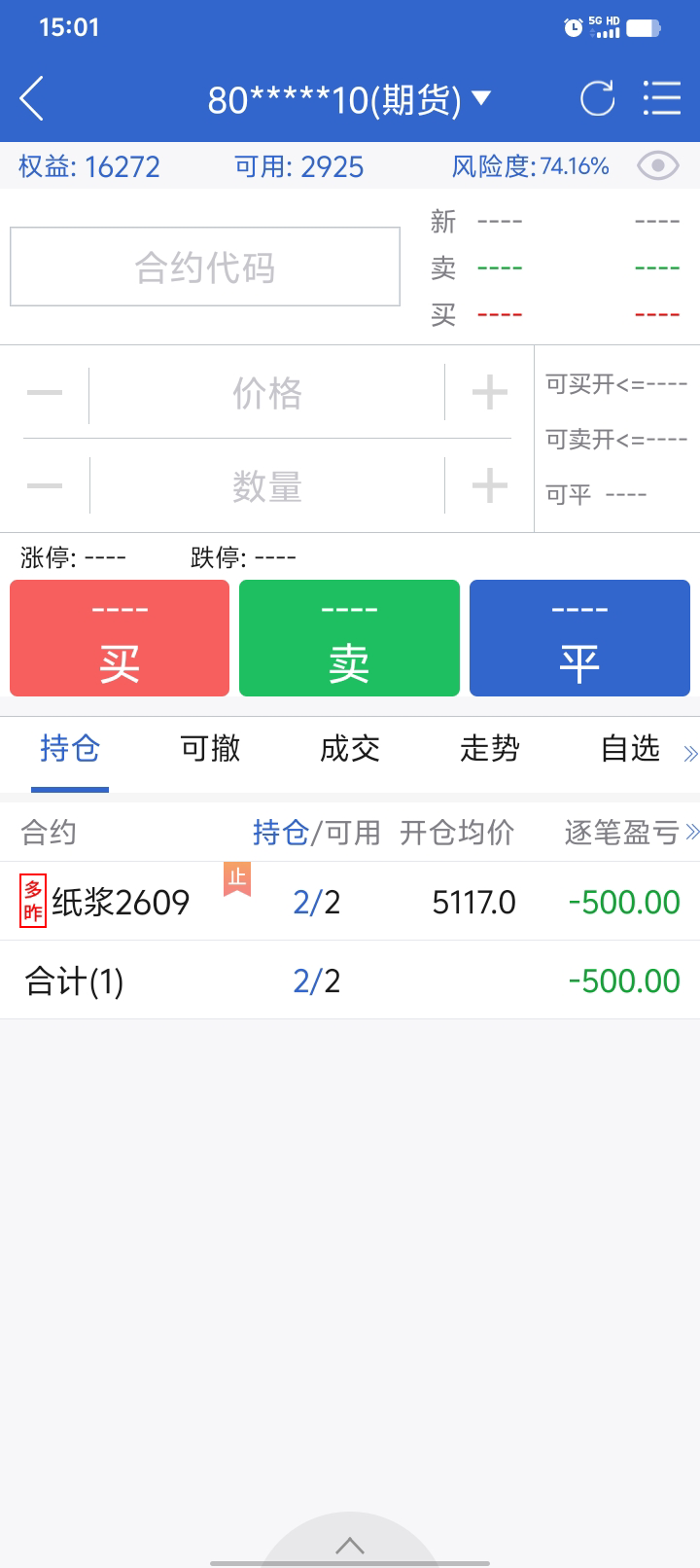This screenshot has width=700, height=1568.
Task: Increase the 价格 value
Action: click(489, 393)
